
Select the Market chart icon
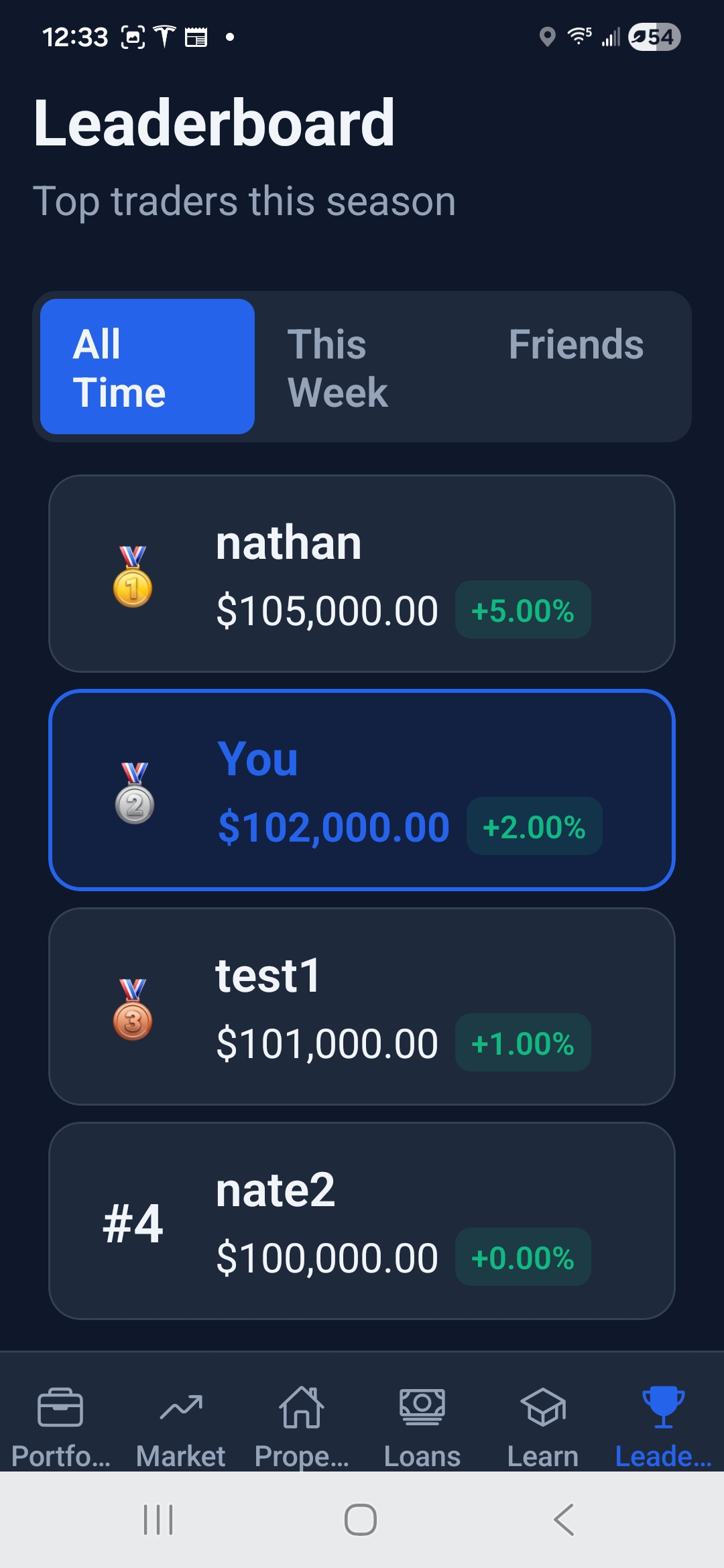coord(181,1419)
